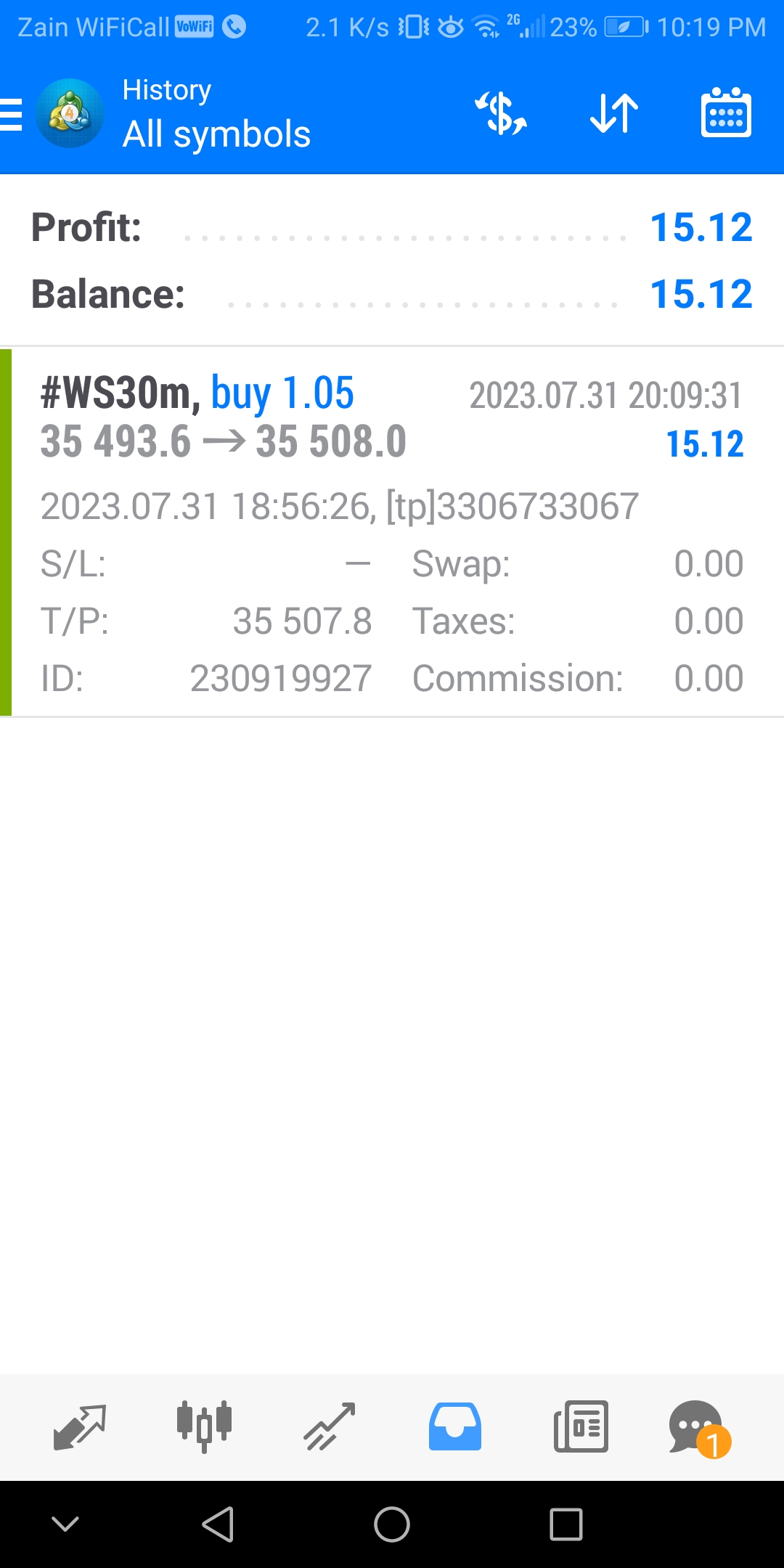Tap the sort arrows icon

tap(614, 113)
